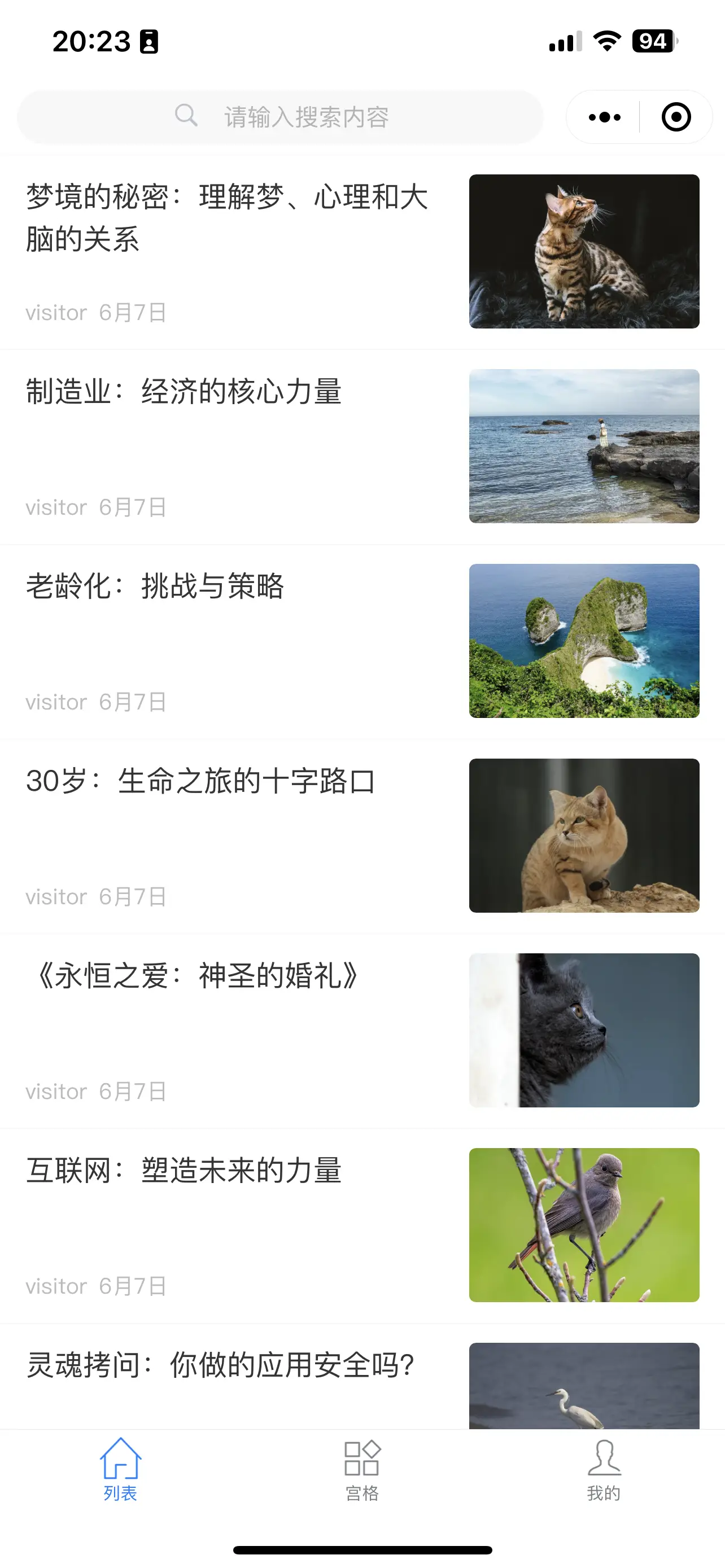Open article 30岁：生命之旅的十字路口
The height and width of the screenshot is (1568, 725).
pyautogui.click(x=201, y=781)
